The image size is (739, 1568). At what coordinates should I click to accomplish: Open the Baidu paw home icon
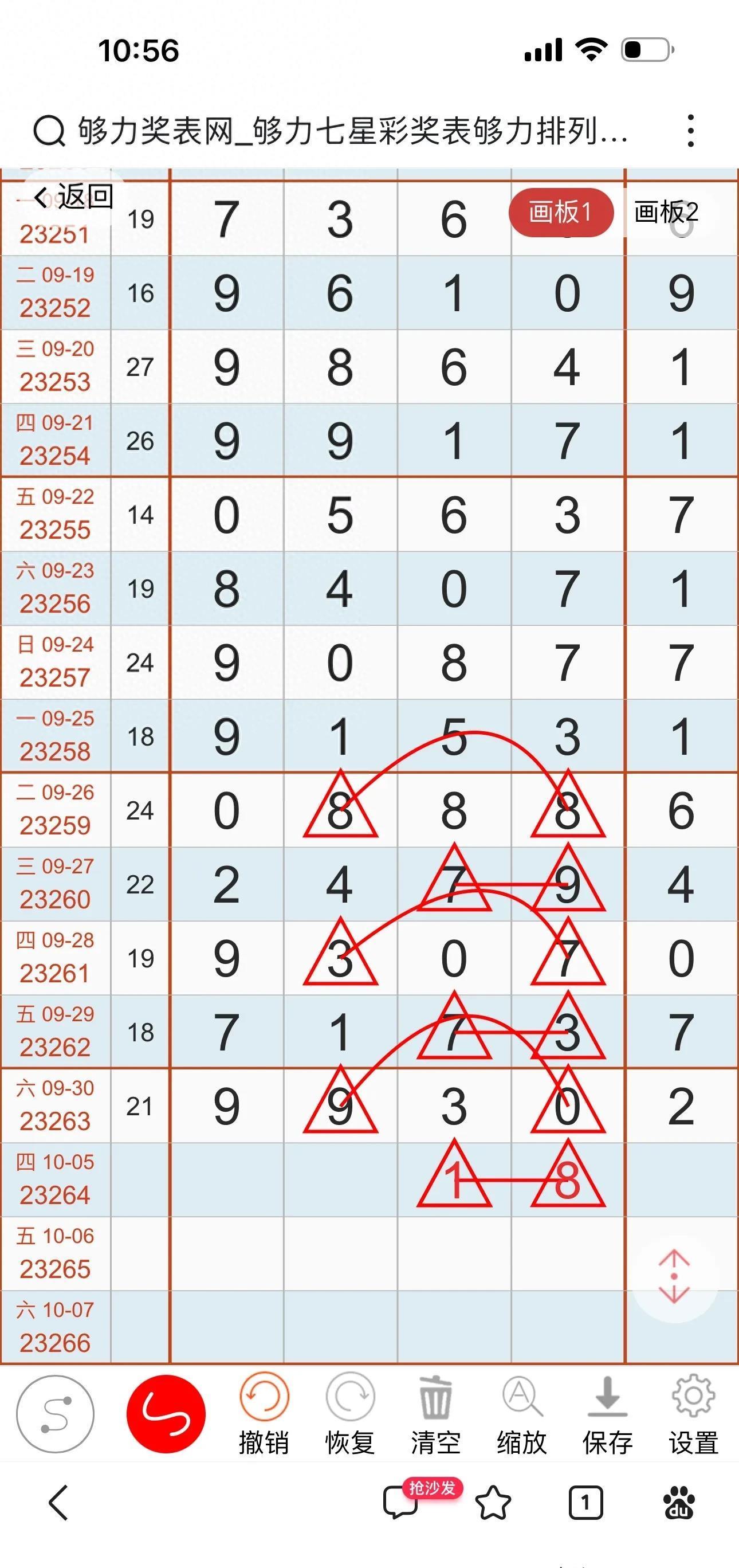click(x=679, y=1503)
